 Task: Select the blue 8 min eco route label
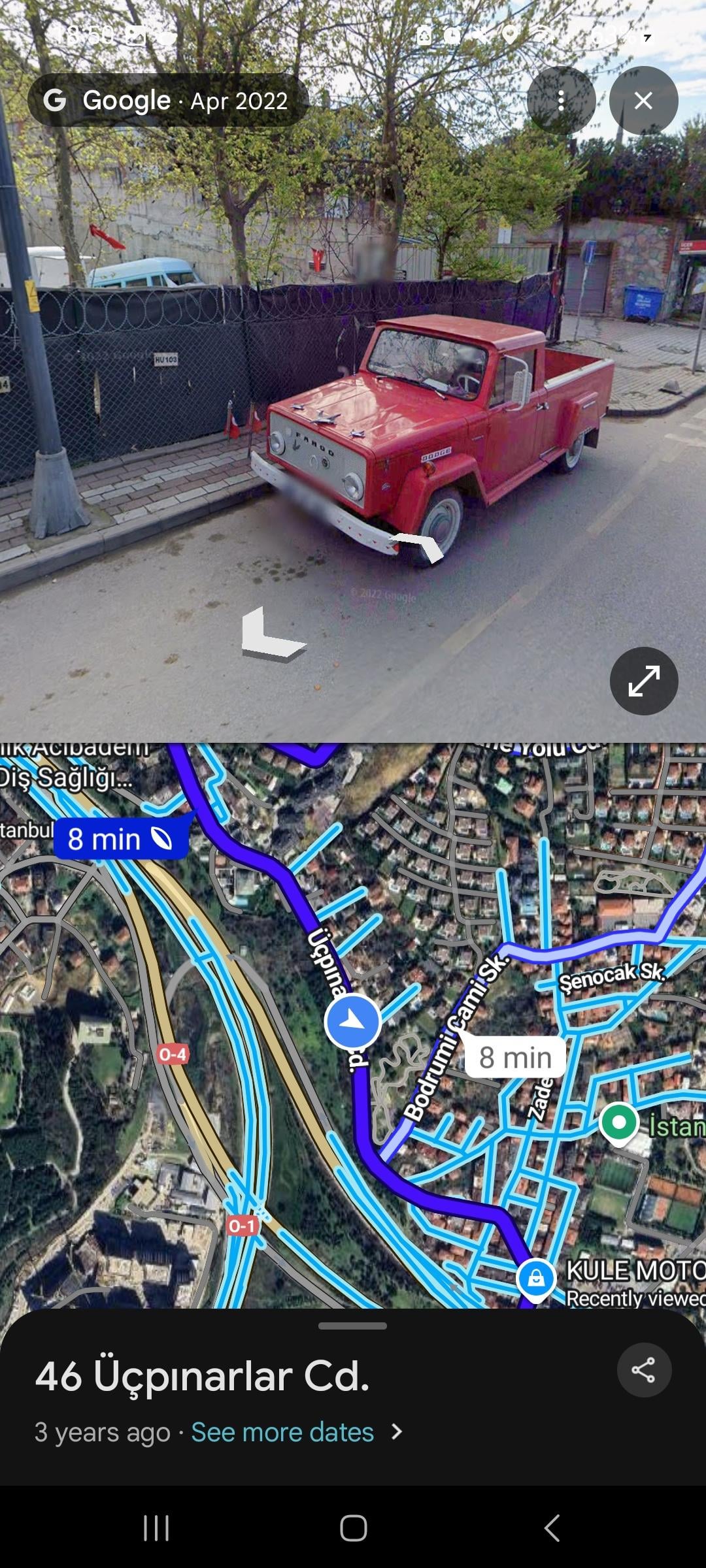point(120,839)
